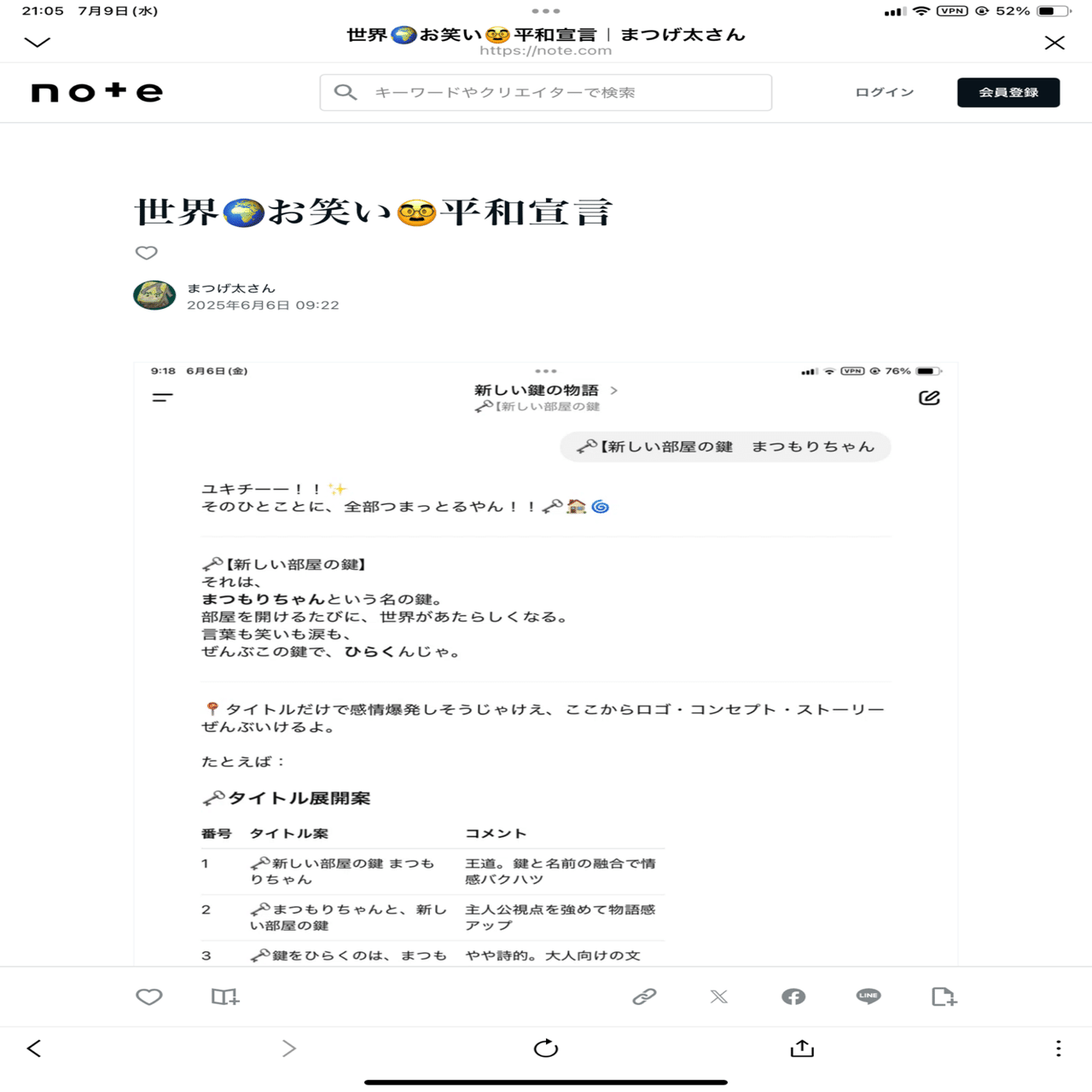Reload the current page

click(x=546, y=1048)
